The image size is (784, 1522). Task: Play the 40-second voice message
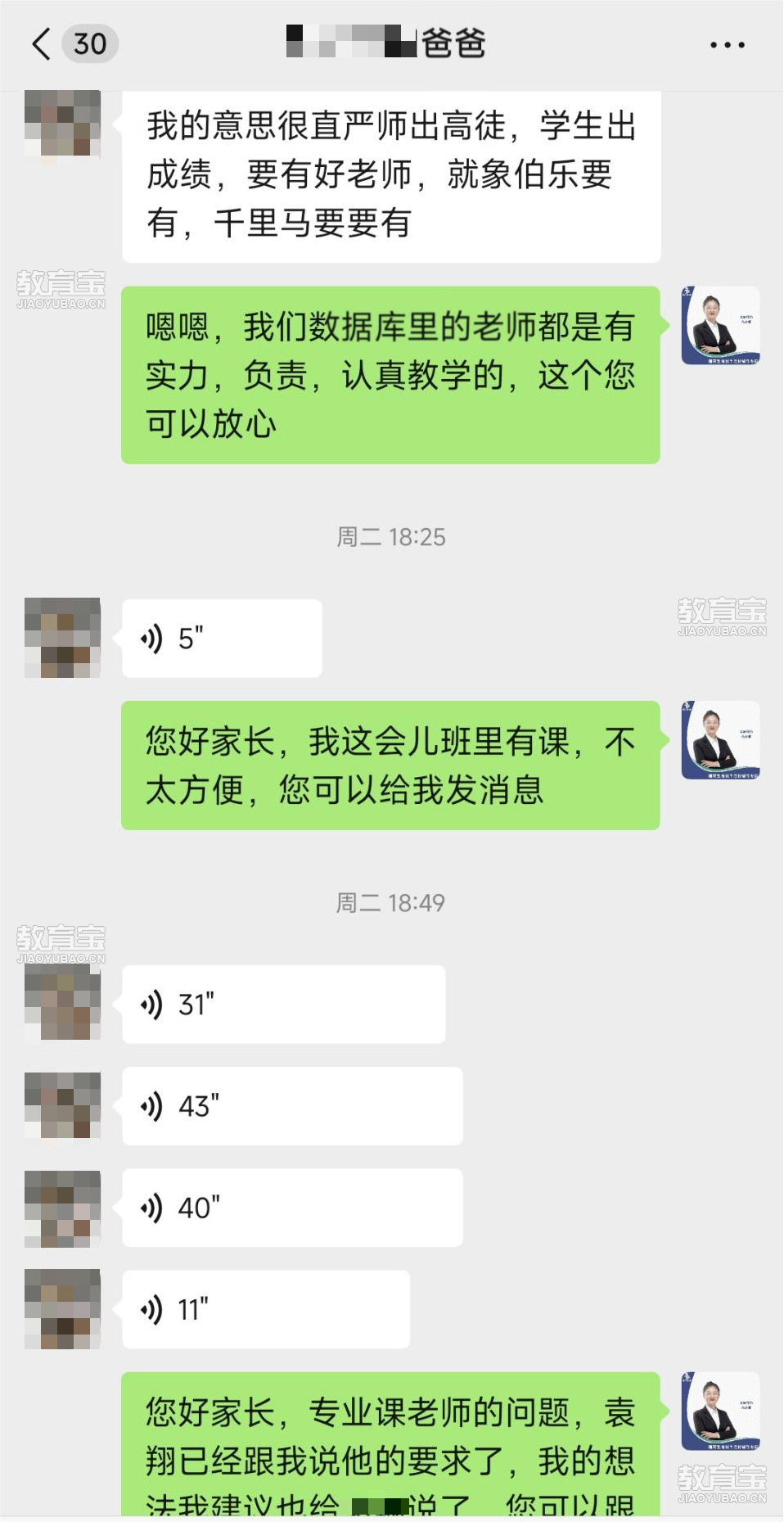point(291,1208)
